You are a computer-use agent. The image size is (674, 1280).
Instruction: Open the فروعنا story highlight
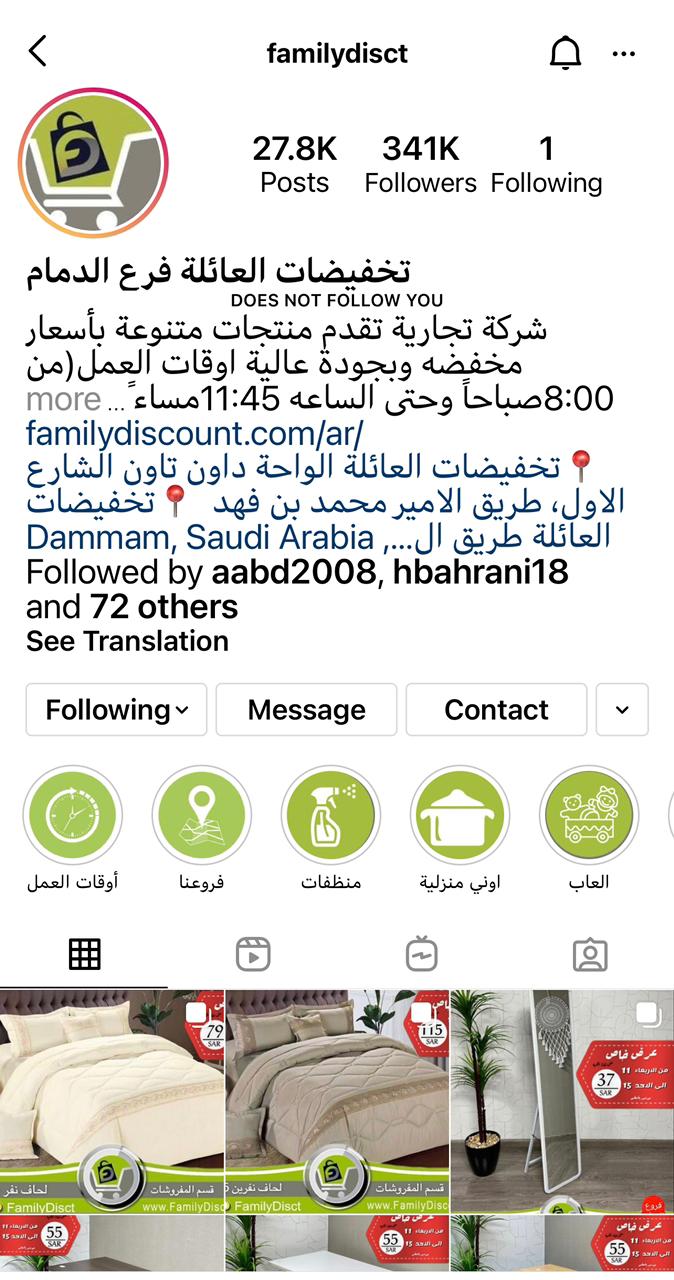[x=201, y=815]
